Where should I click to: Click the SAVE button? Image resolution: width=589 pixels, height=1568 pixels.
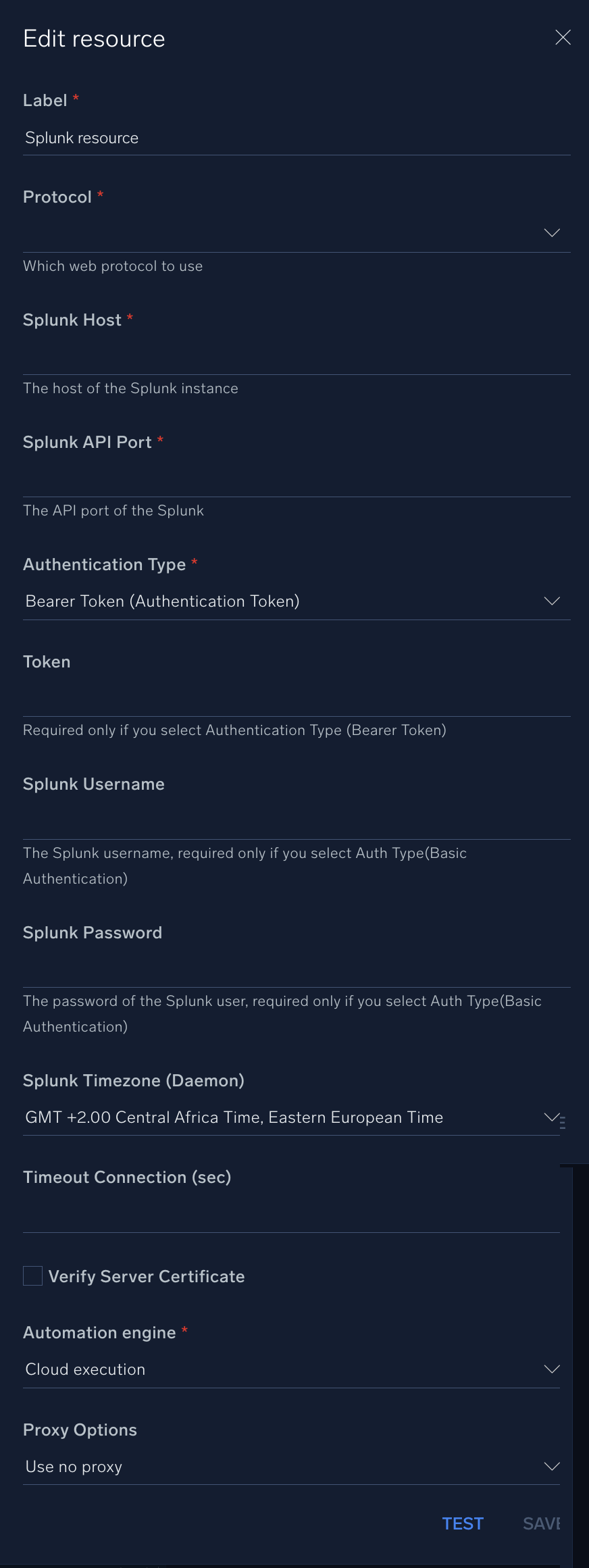click(x=542, y=1523)
